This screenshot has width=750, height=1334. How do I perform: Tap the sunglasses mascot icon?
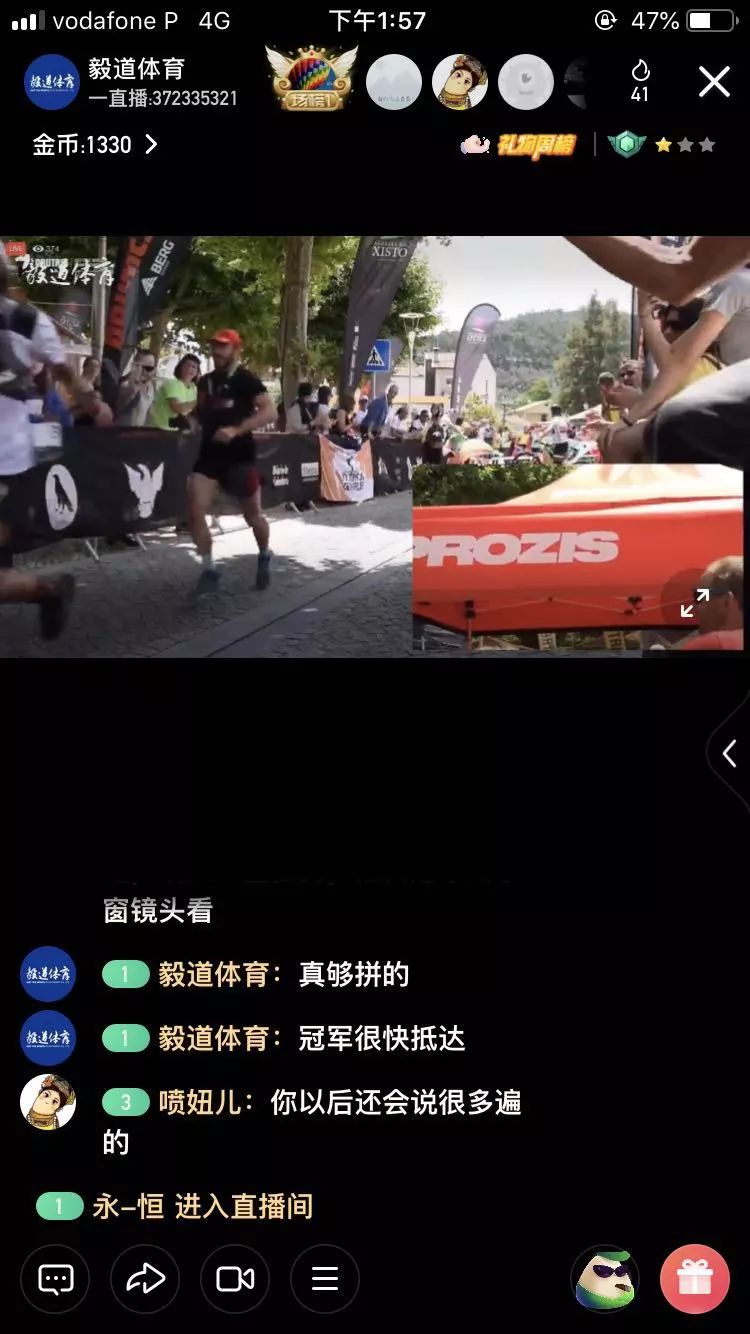[605, 1278]
